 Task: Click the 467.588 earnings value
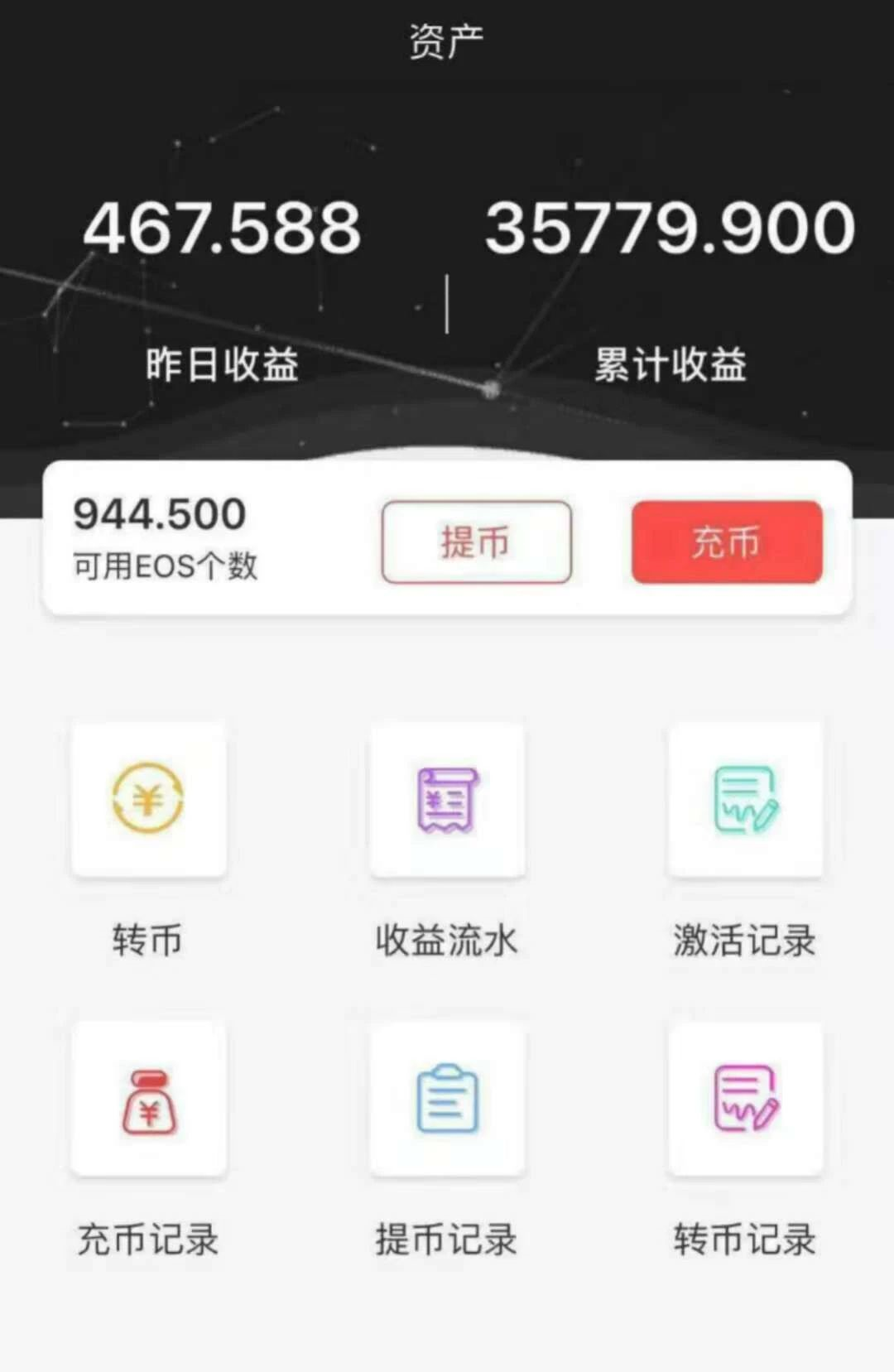click(x=223, y=229)
